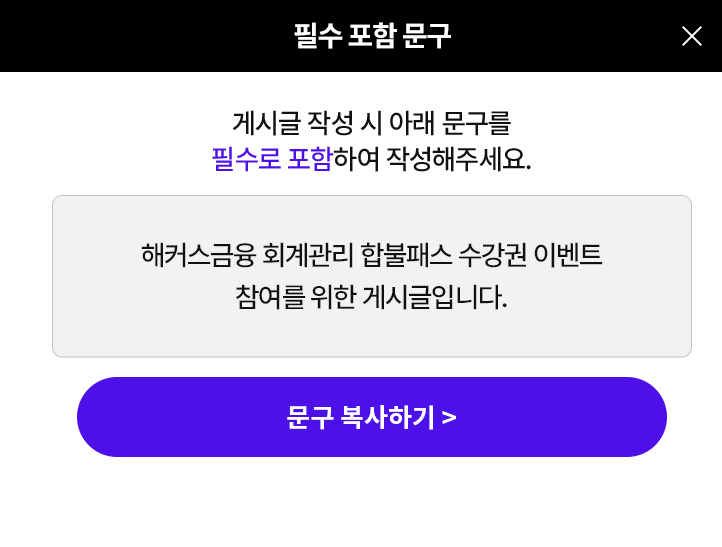This screenshot has height=547, width=722.
Task: Tap the 문구 복사하기 button
Action: click(372, 417)
